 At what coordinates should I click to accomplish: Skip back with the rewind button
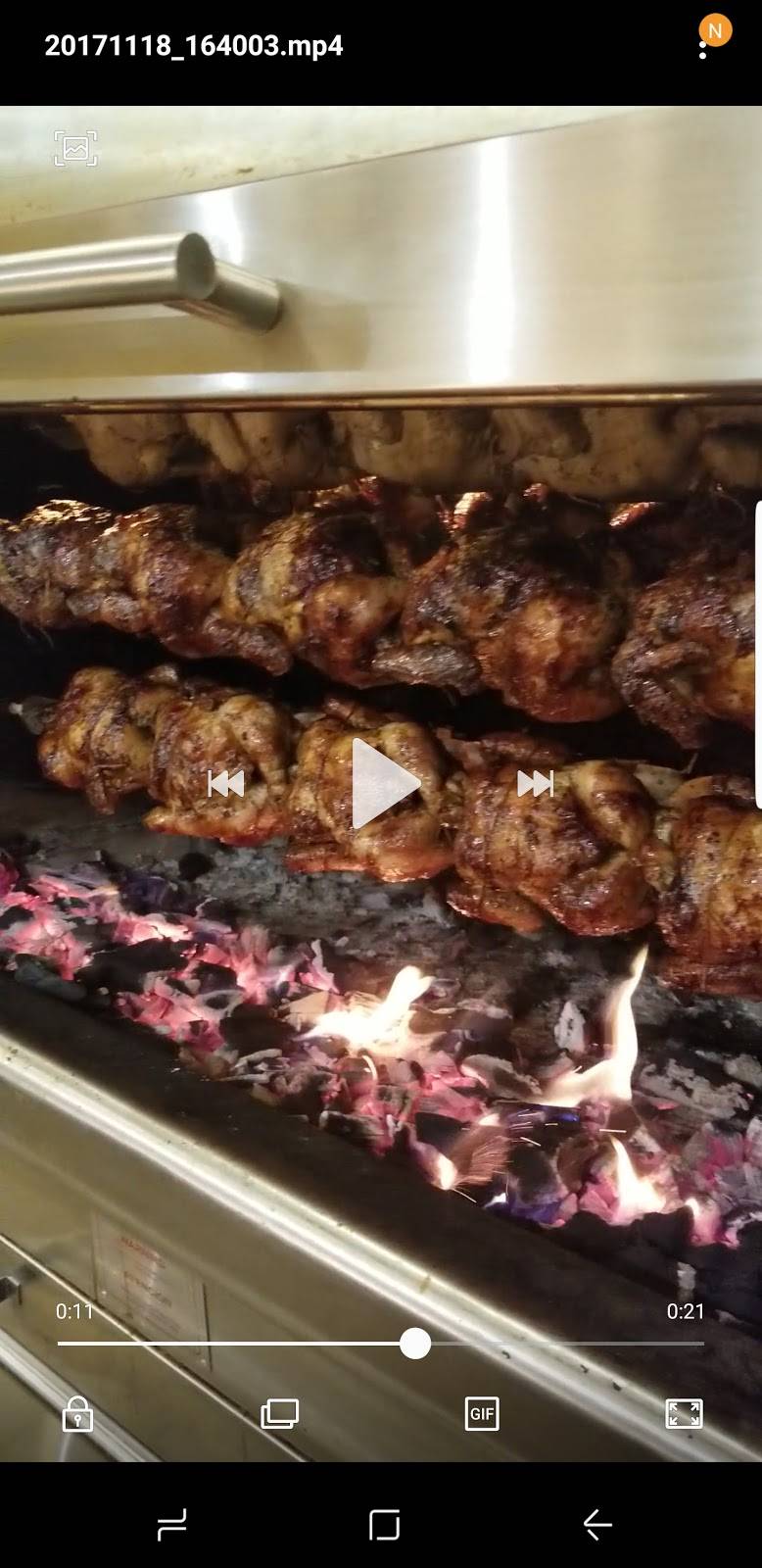(226, 783)
